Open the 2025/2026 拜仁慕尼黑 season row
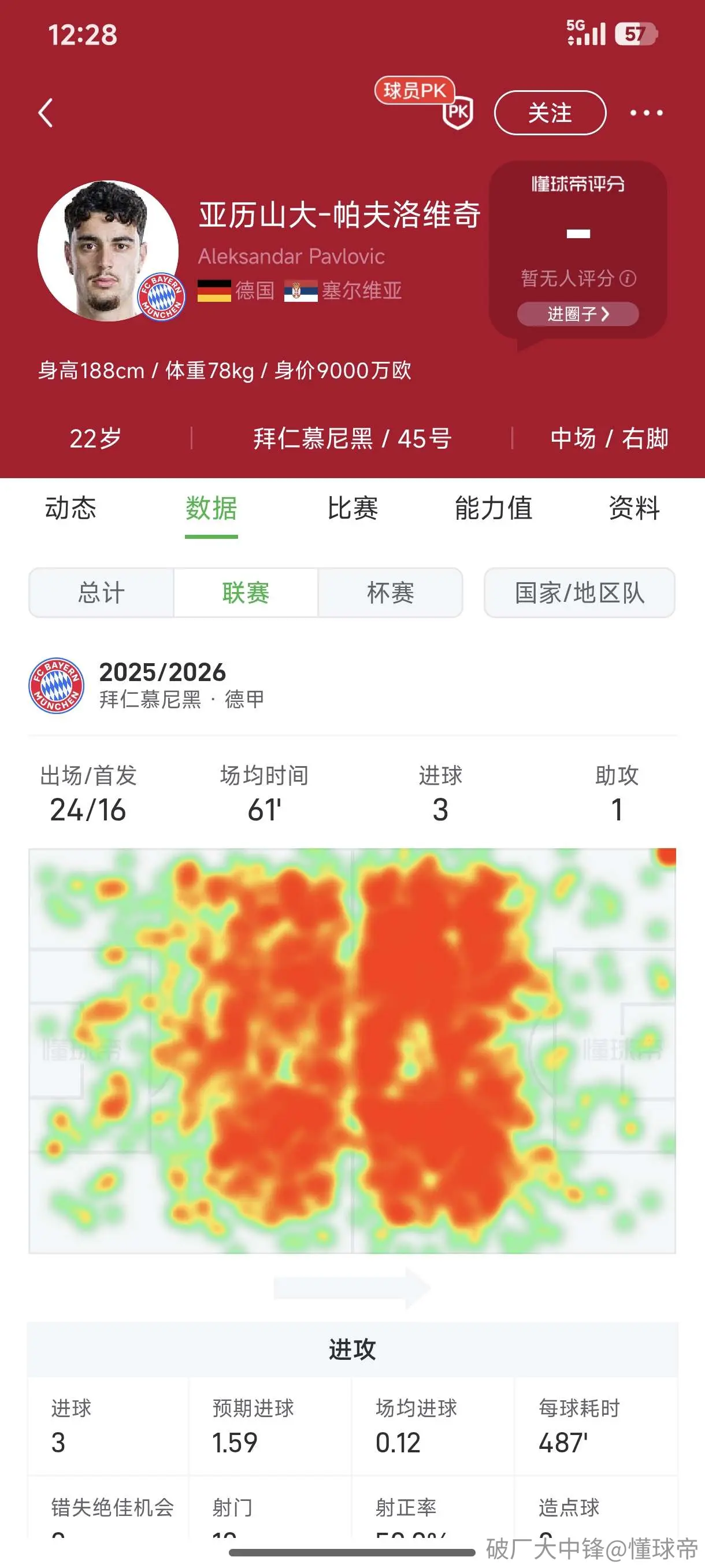Image resolution: width=705 pixels, height=1568 pixels. click(353, 685)
